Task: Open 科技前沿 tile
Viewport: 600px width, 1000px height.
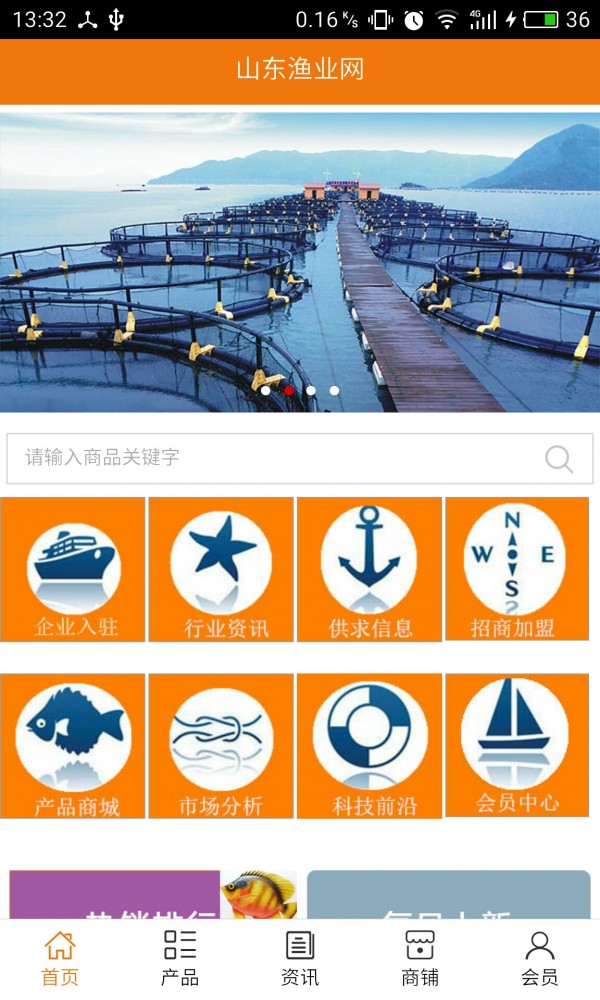Action: click(x=369, y=746)
